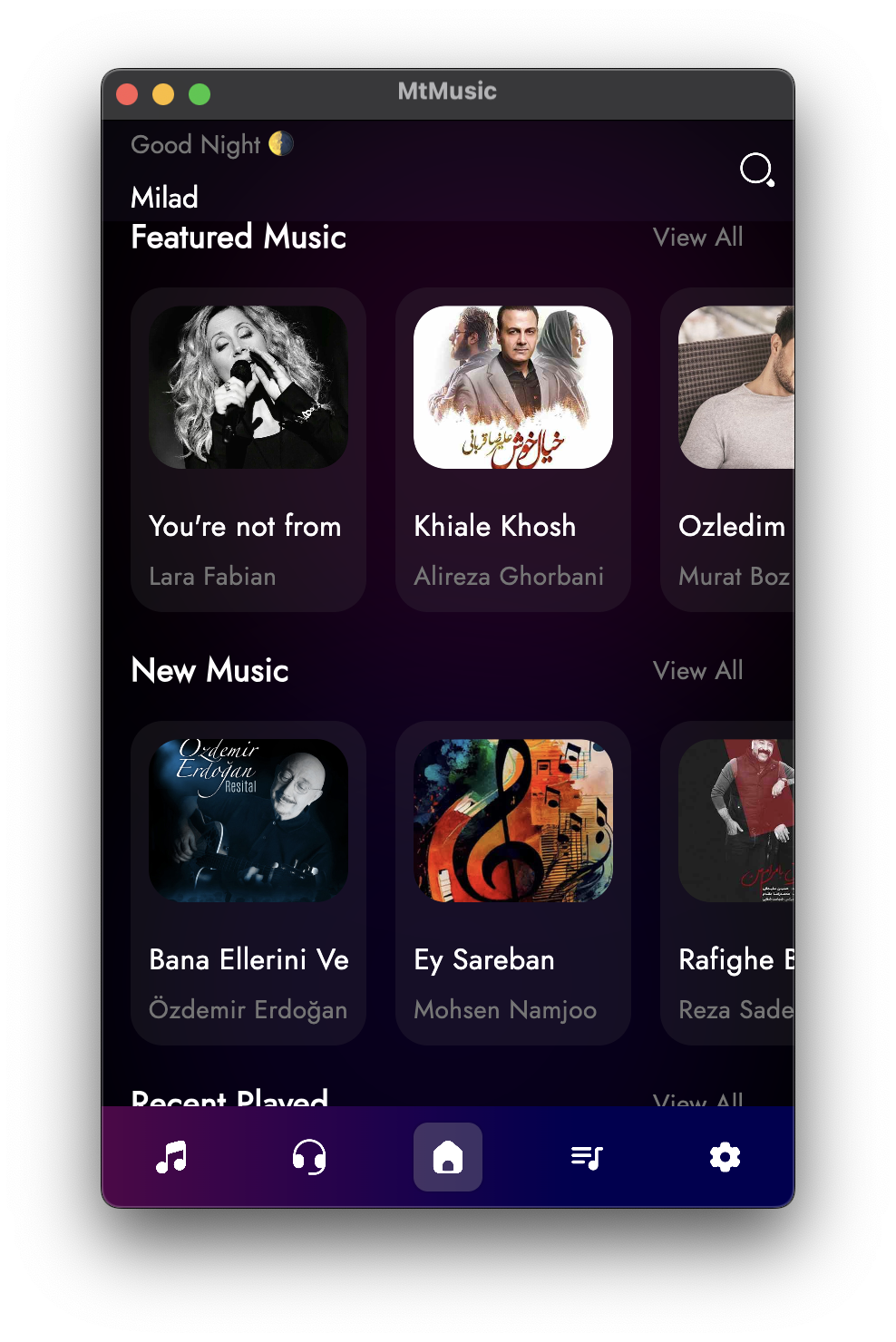Select the Ozledim track card
Screen dimensions: 896x1342
727,450
